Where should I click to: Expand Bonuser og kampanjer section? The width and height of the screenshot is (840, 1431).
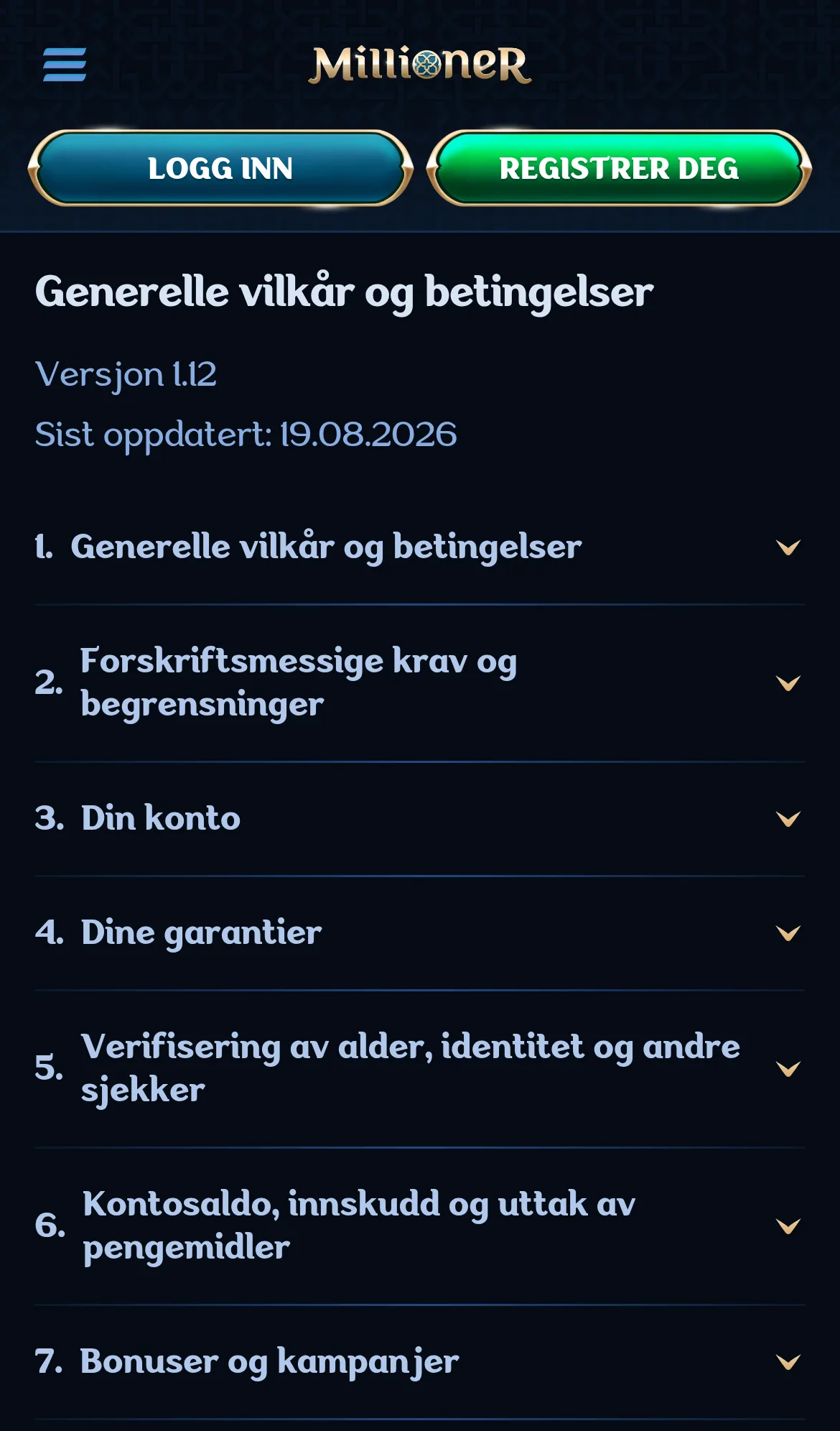pos(419,1361)
